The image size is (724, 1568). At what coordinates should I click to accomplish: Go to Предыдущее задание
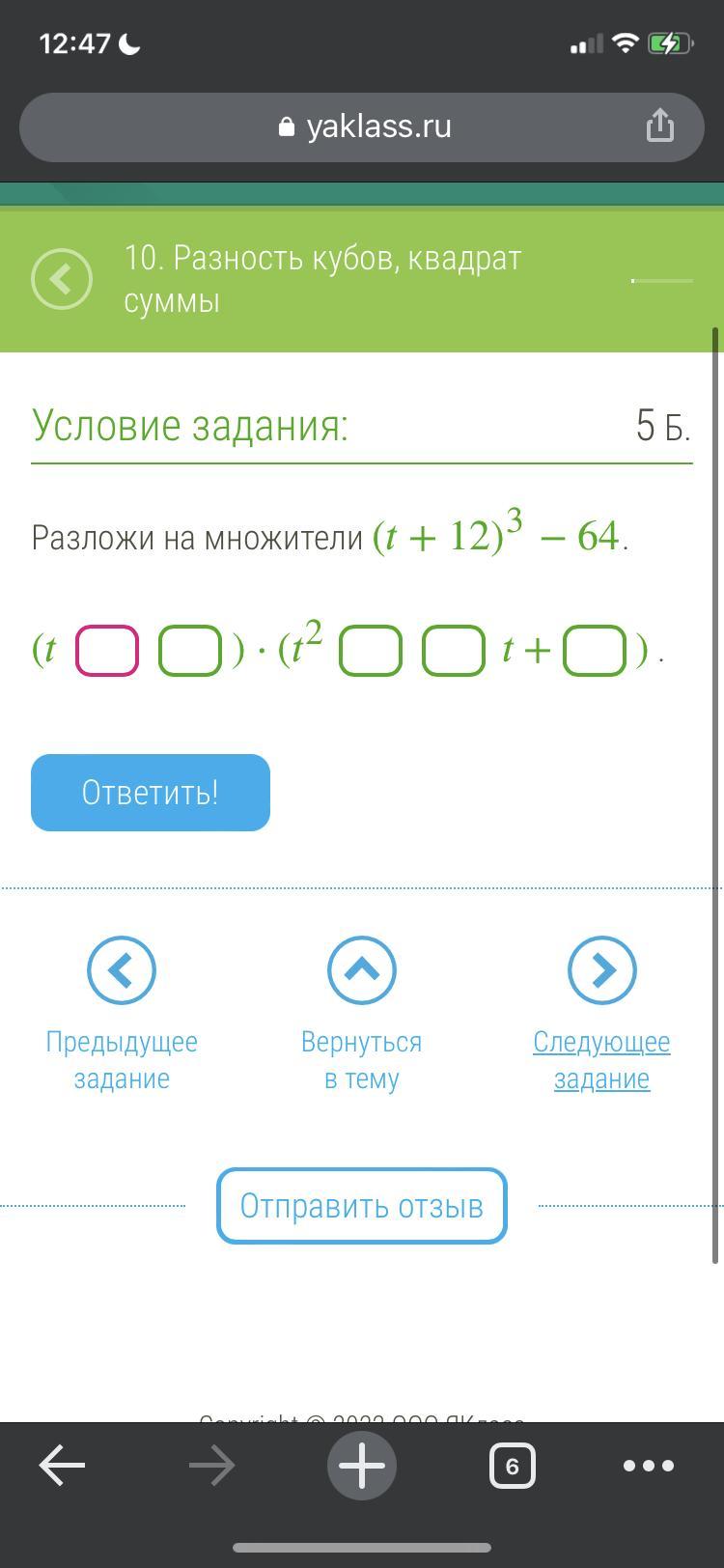tap(122, 1014)
